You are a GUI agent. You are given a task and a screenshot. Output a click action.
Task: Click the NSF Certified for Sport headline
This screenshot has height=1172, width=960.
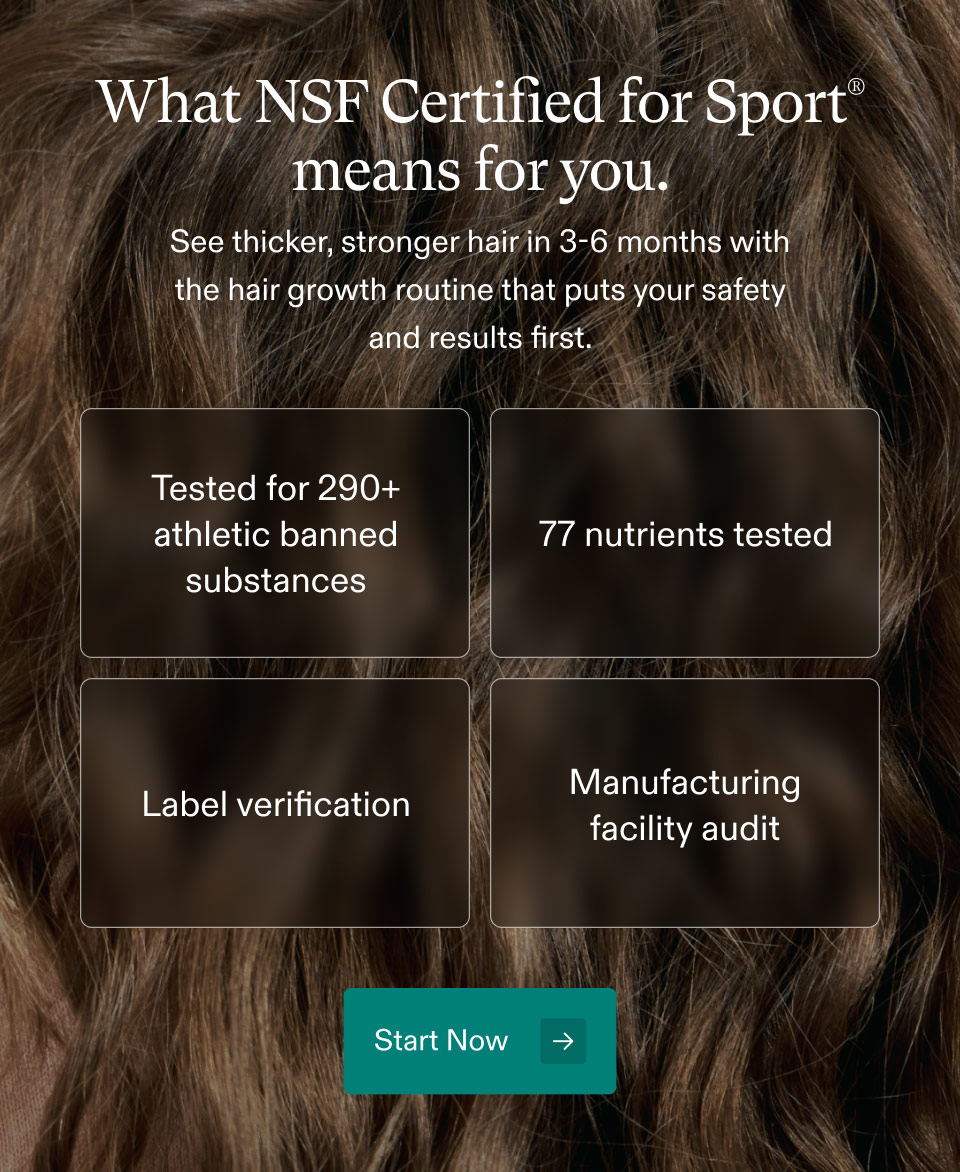[480, 135]
